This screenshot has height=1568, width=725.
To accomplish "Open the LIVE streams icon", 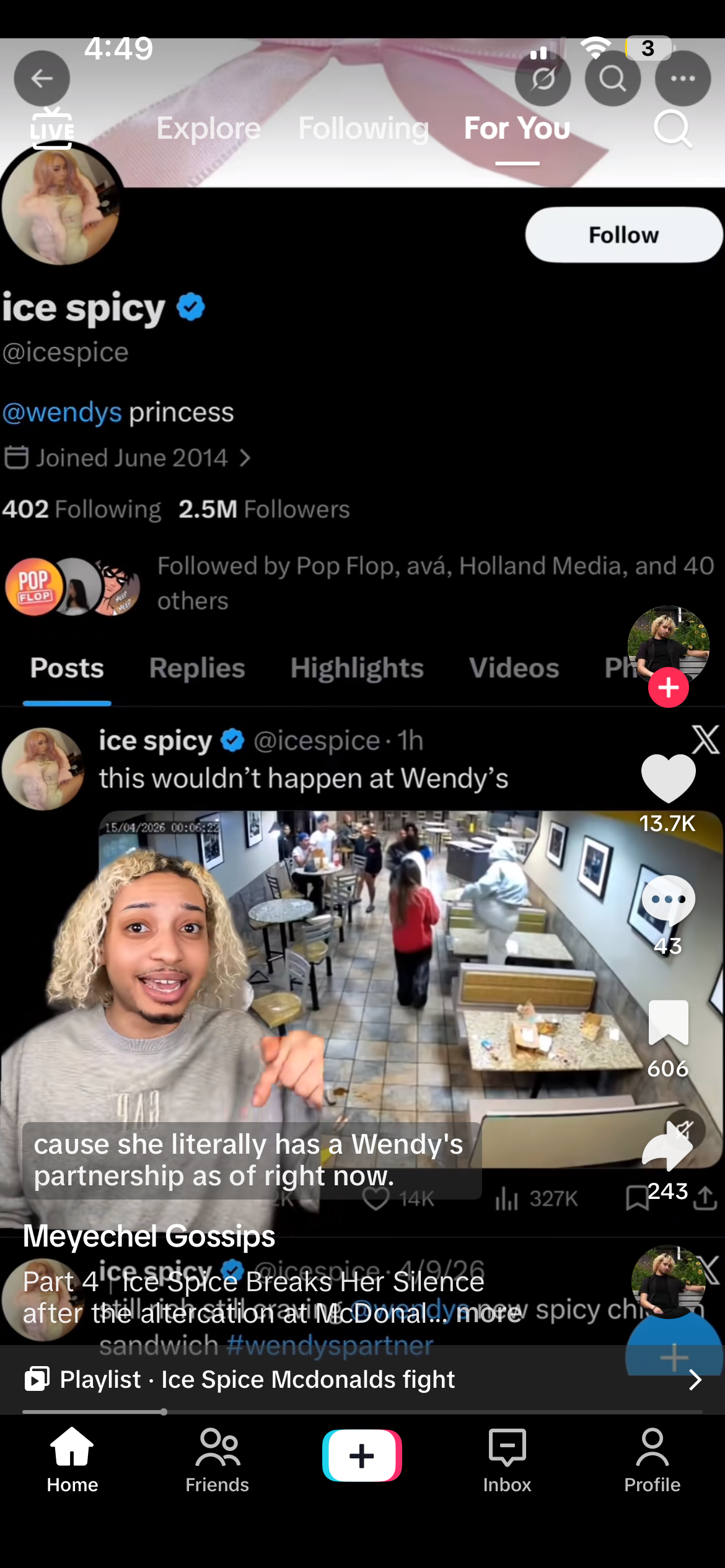I will (52, 128).
